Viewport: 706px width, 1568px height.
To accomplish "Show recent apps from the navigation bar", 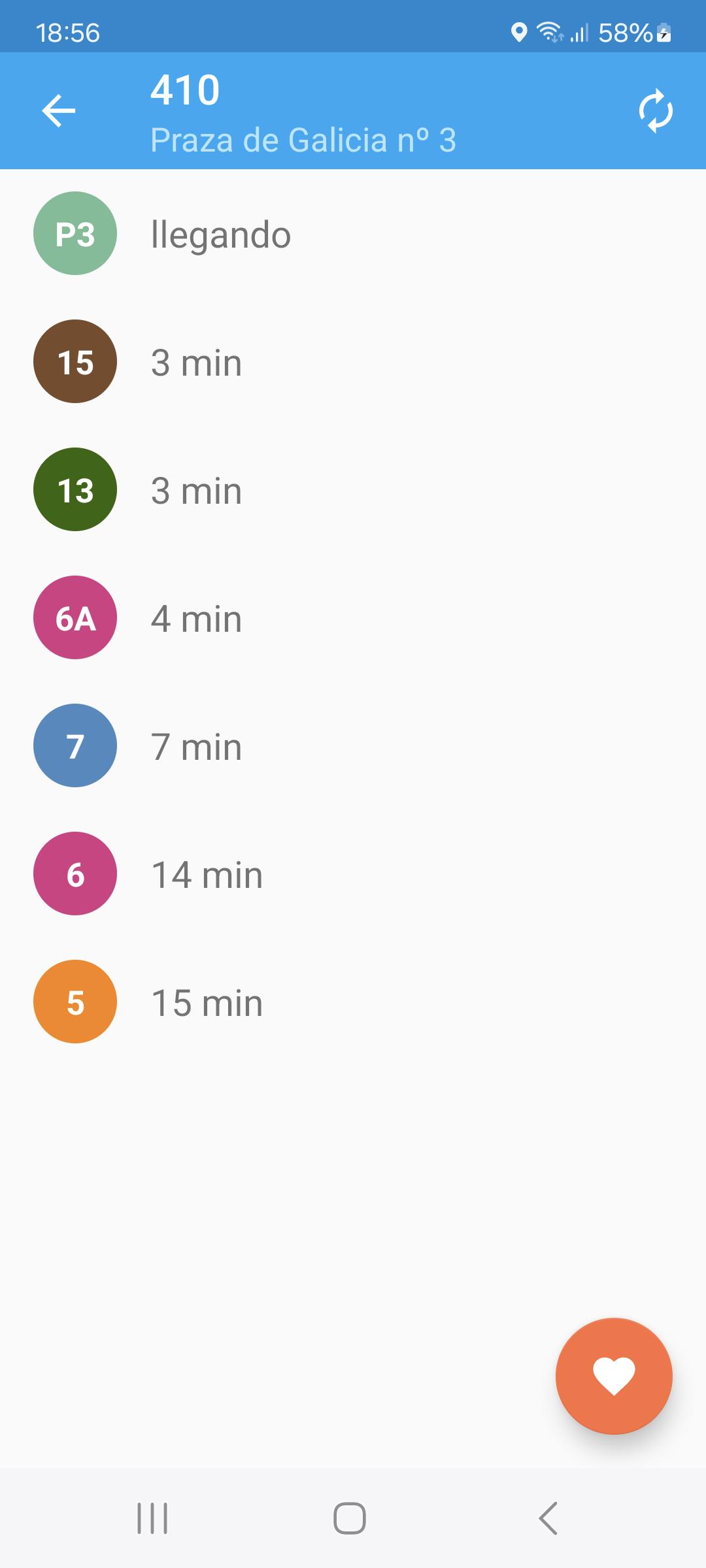I will [x=152, y=1518].
